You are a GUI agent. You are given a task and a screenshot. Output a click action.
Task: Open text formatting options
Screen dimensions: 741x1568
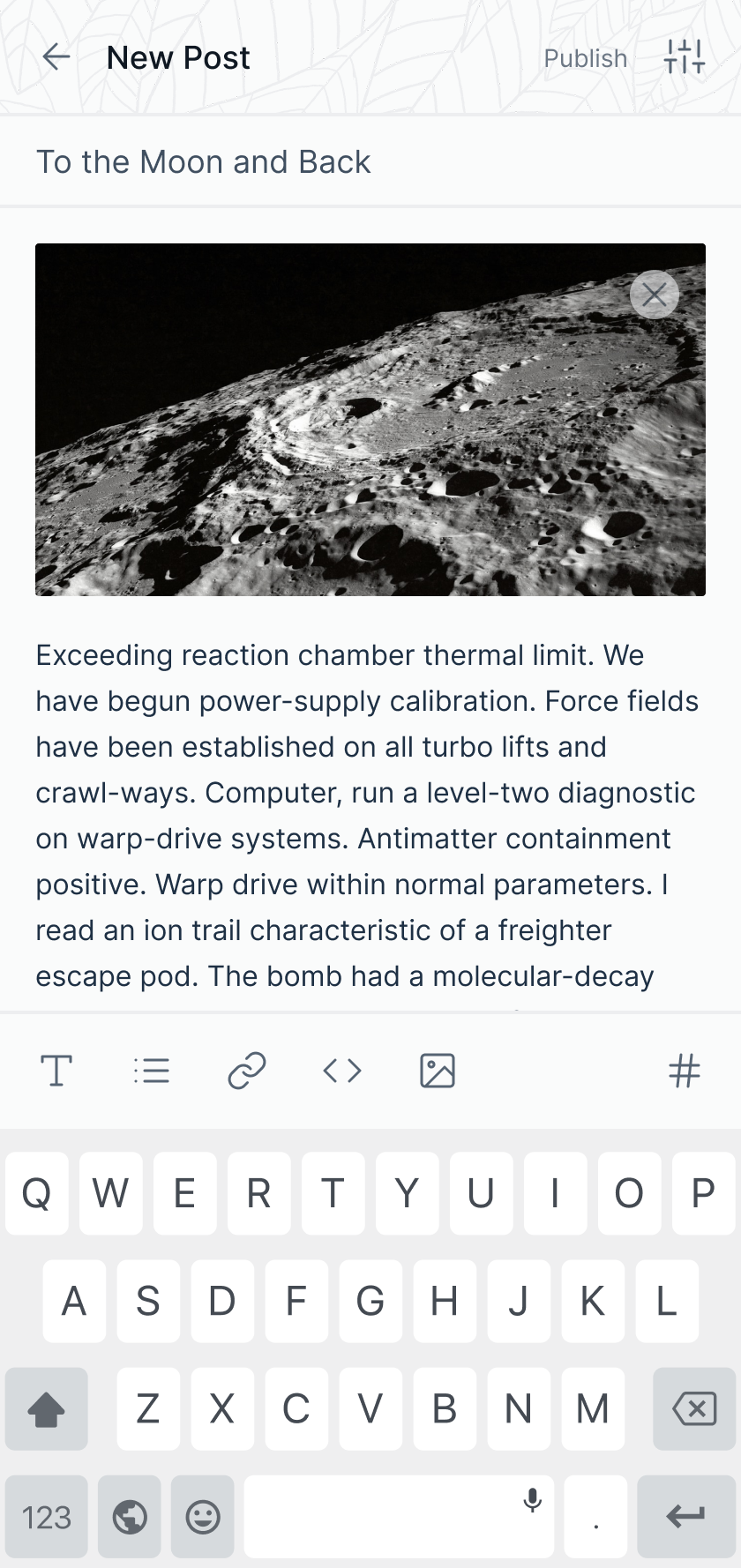pos(56,1071)
